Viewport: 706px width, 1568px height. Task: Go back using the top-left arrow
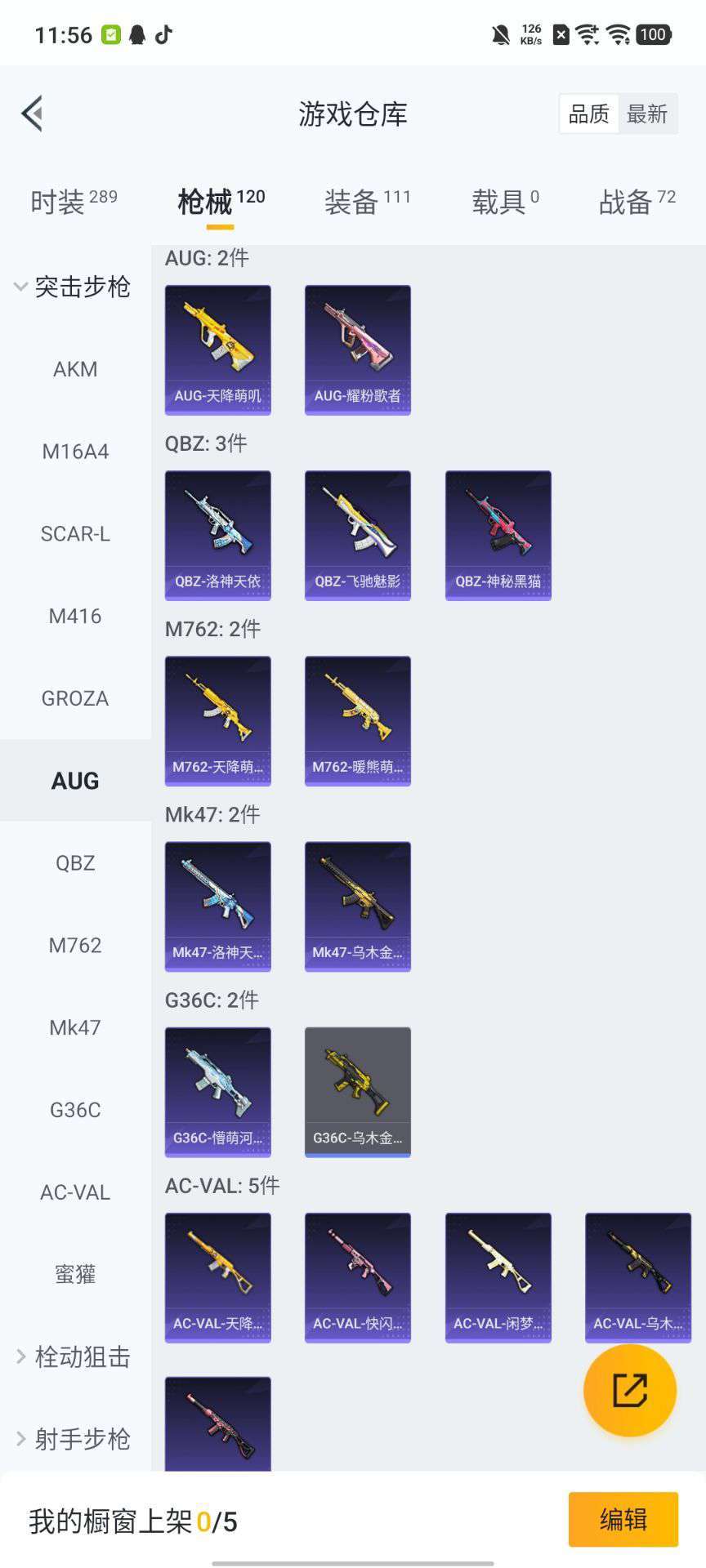pyautogui.click(x=33, y=114)
